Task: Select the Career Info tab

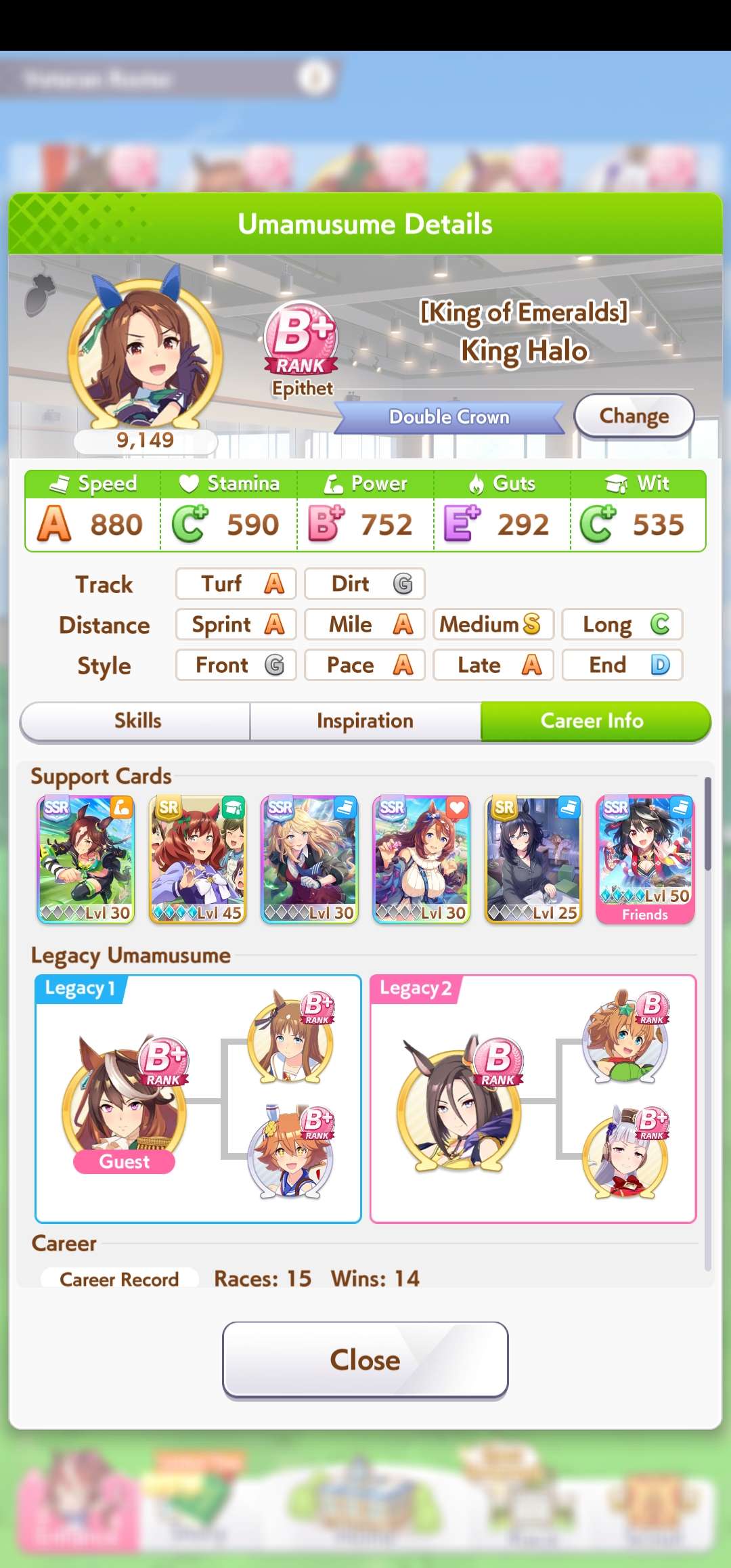Action: click(592, 720)
